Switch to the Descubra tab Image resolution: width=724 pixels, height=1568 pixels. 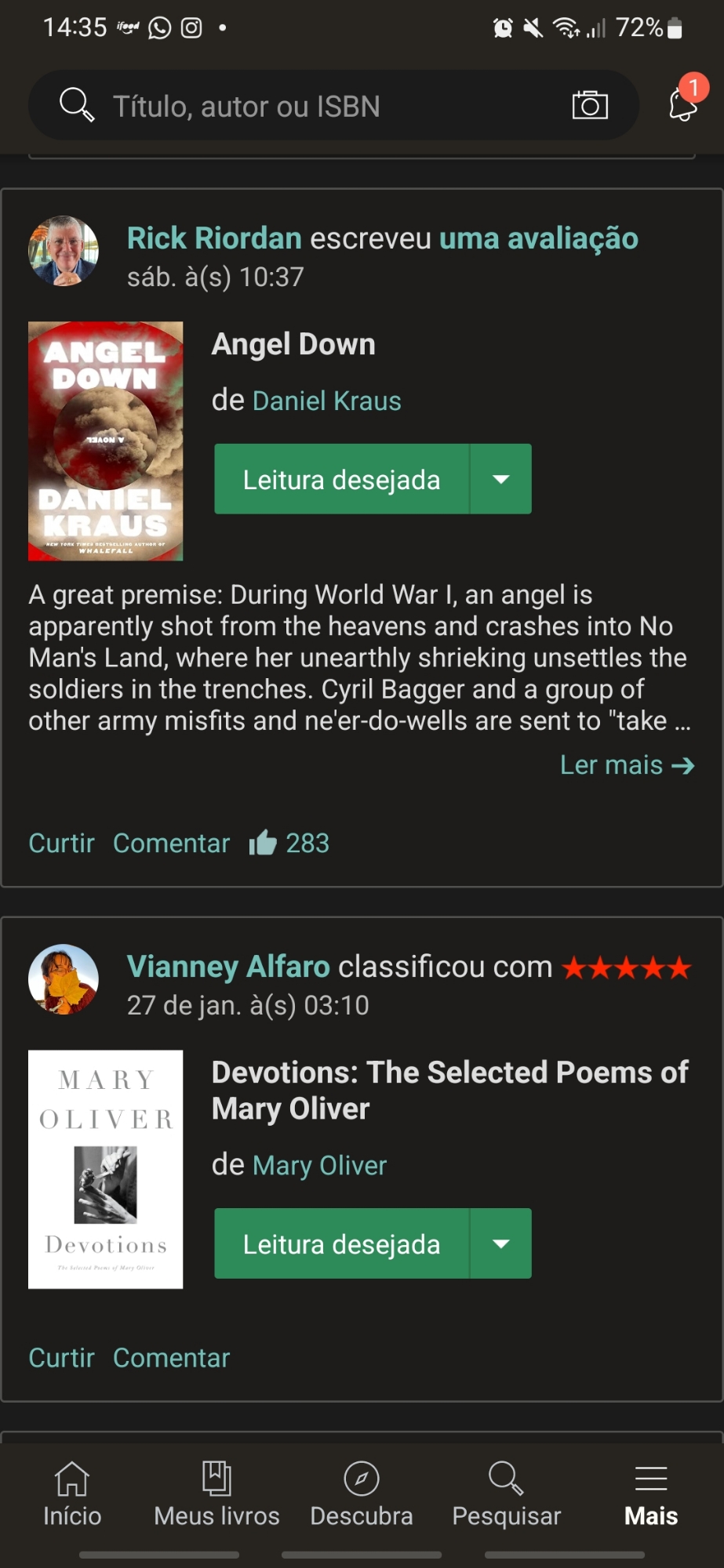(361, 1494)
